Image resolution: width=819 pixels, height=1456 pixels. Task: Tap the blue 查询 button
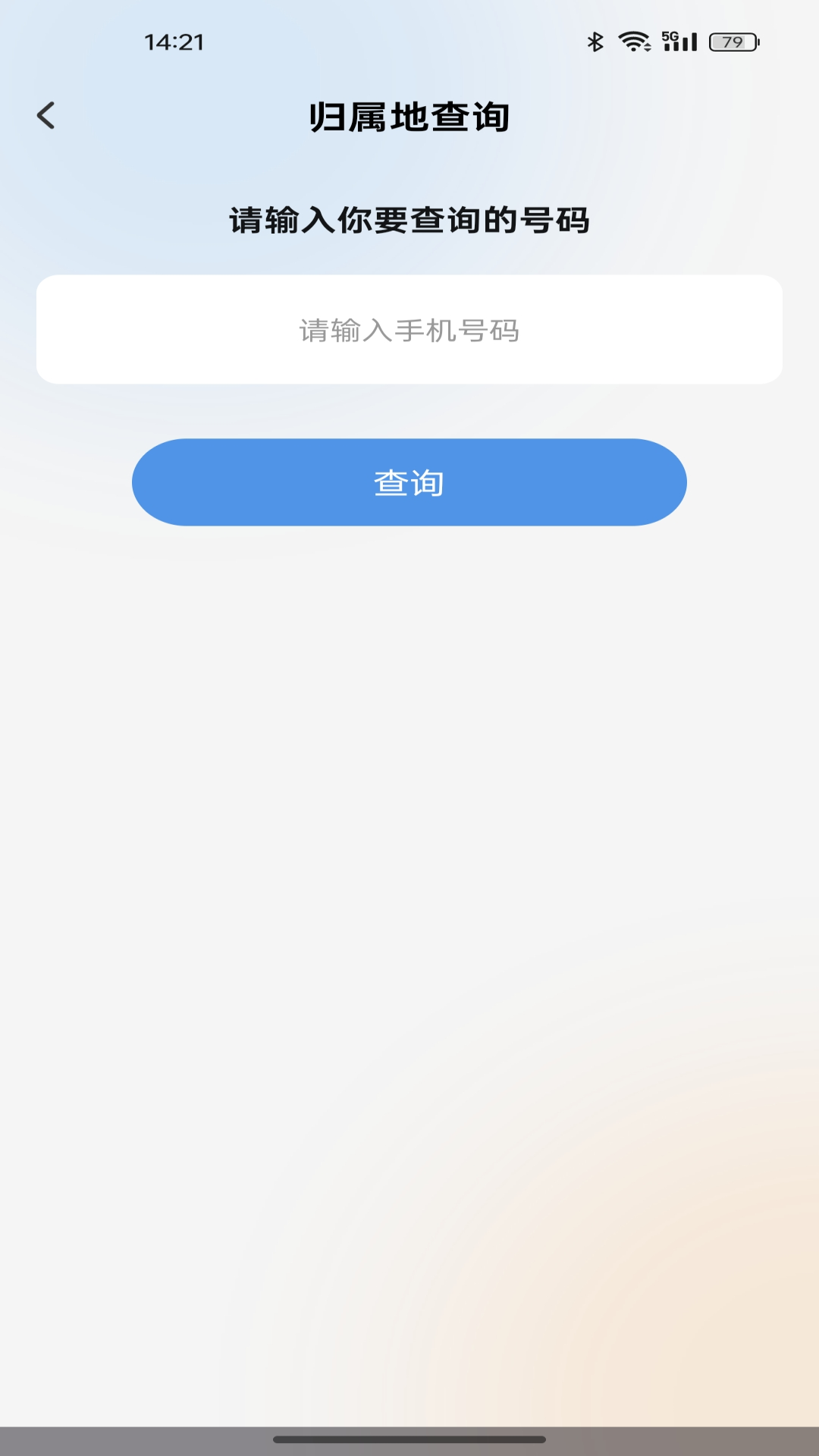click(409, 482)
